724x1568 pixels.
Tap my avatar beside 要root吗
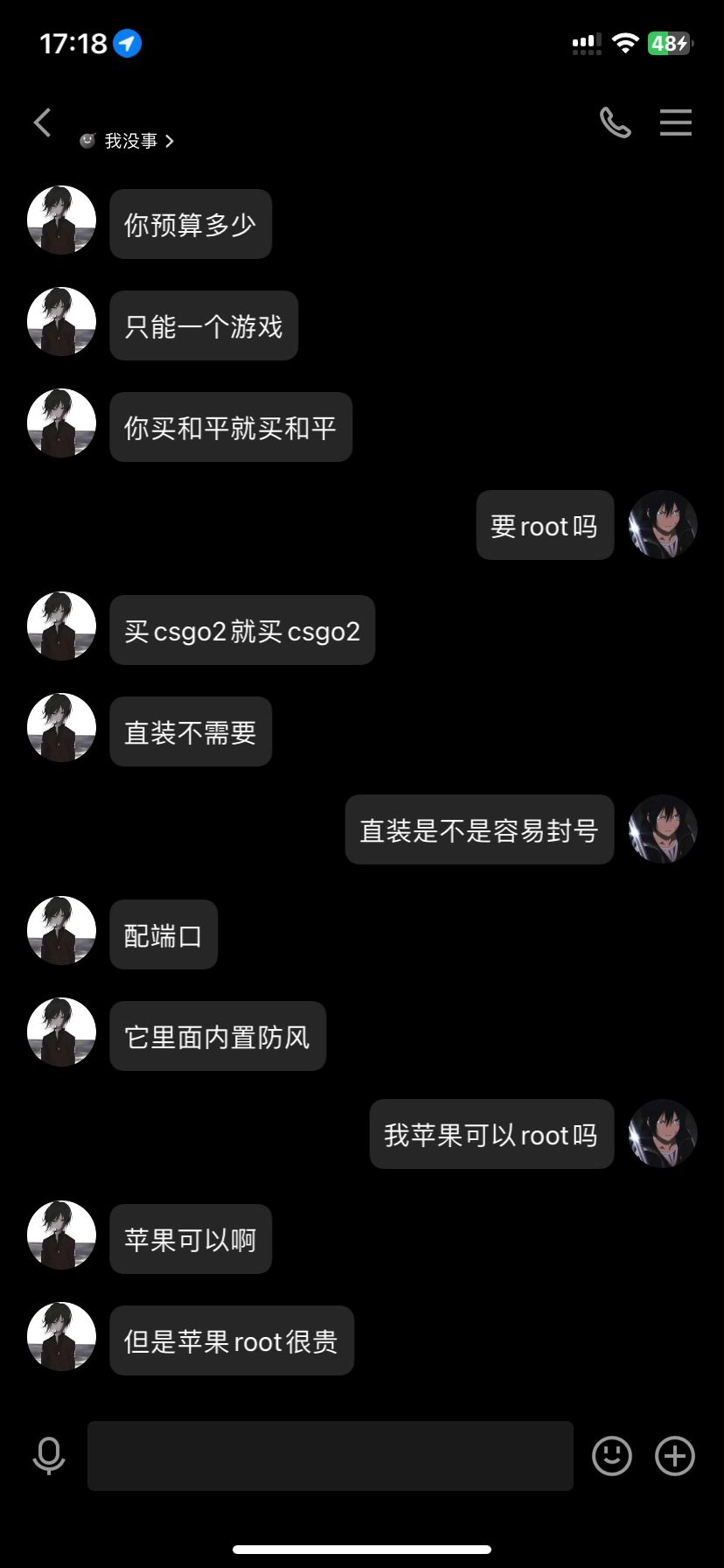[663, 524]
